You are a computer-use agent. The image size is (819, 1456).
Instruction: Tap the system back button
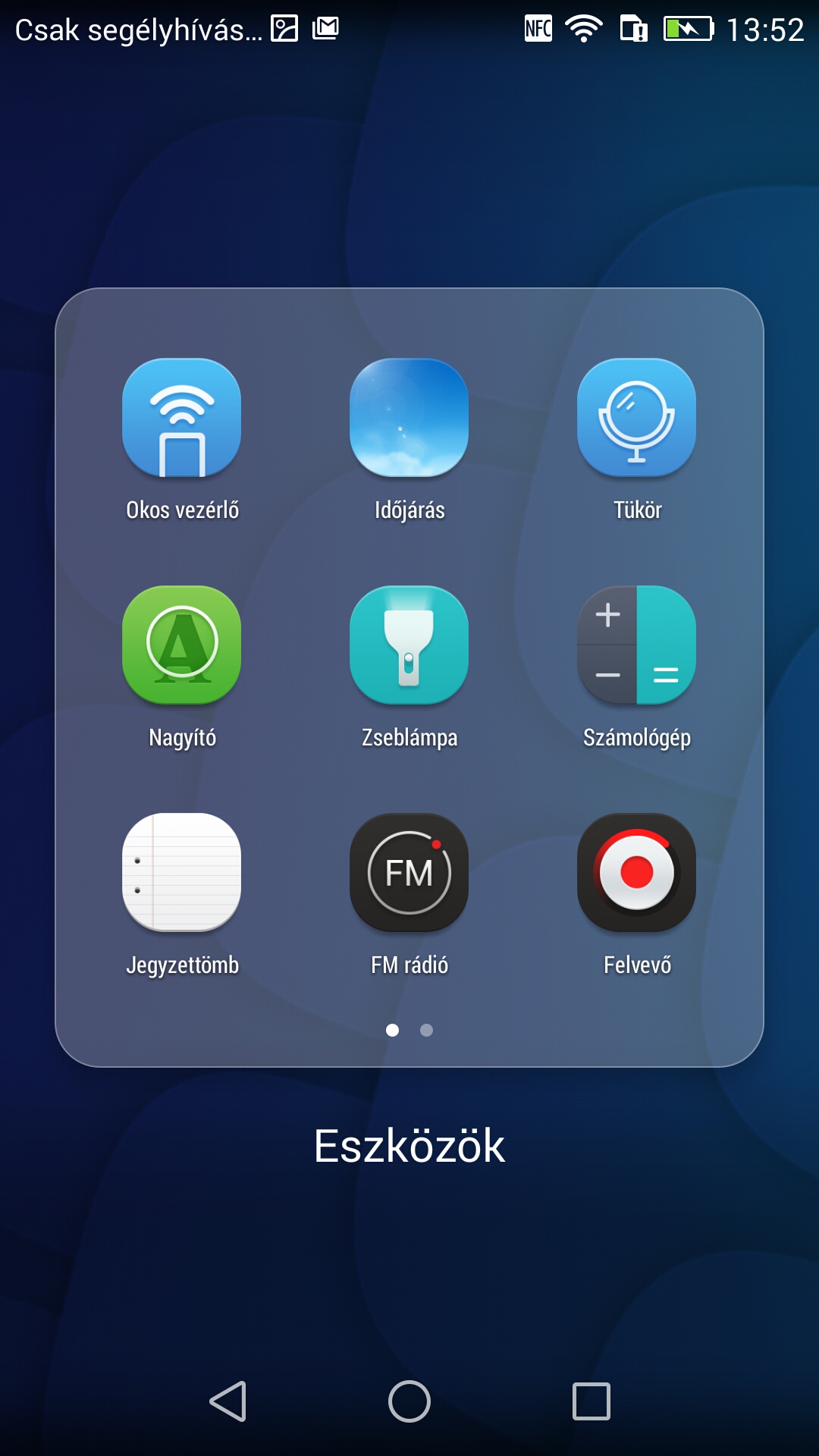[x=227, y=1401]
